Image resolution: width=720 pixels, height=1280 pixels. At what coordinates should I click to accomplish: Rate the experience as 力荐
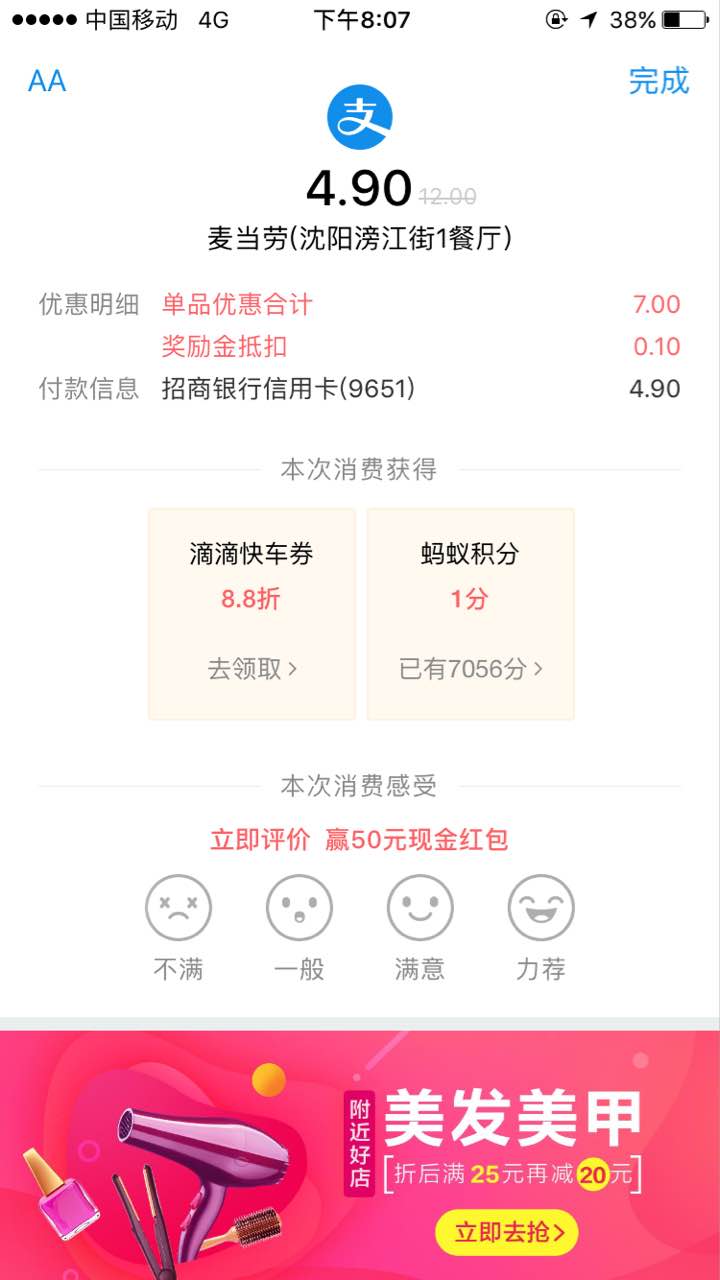click(x=541, y=908)
